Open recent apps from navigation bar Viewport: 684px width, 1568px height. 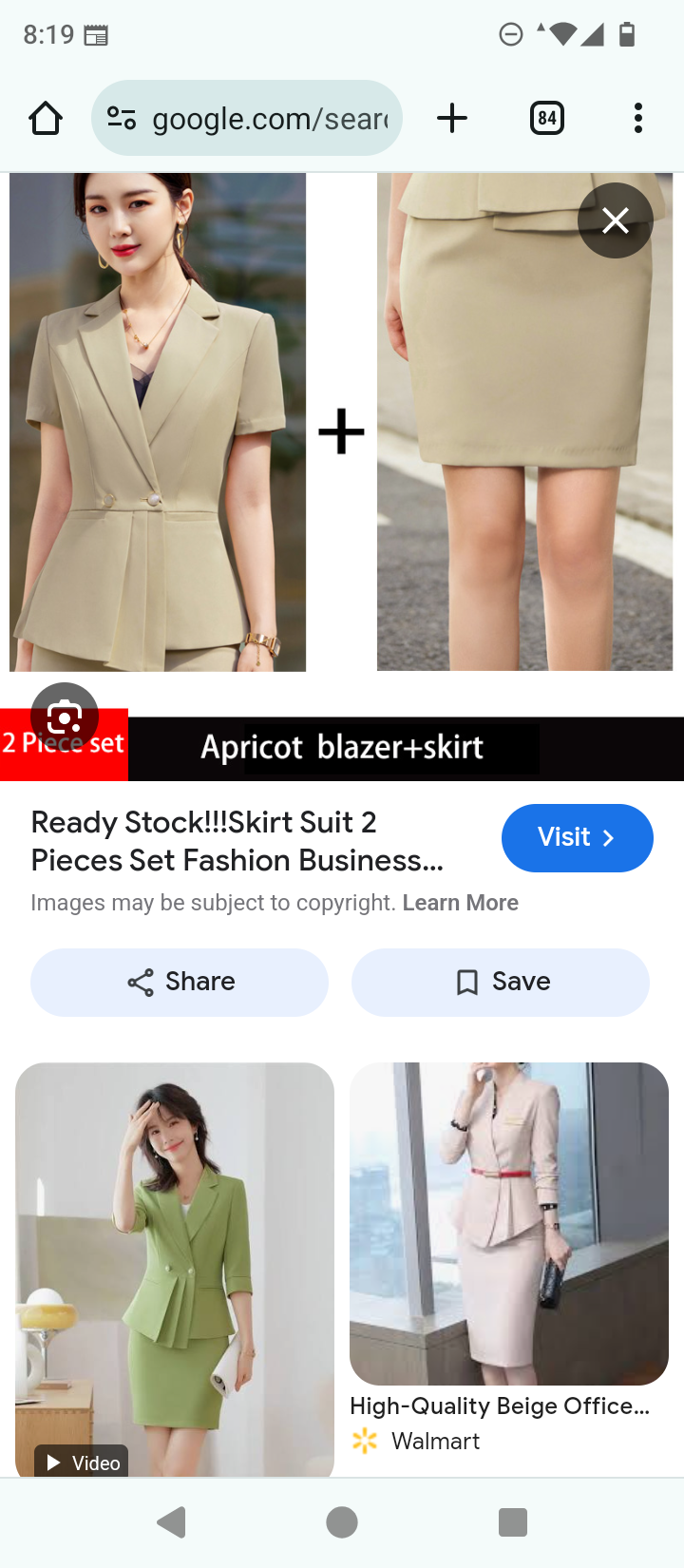click(x=513, y=1522)
